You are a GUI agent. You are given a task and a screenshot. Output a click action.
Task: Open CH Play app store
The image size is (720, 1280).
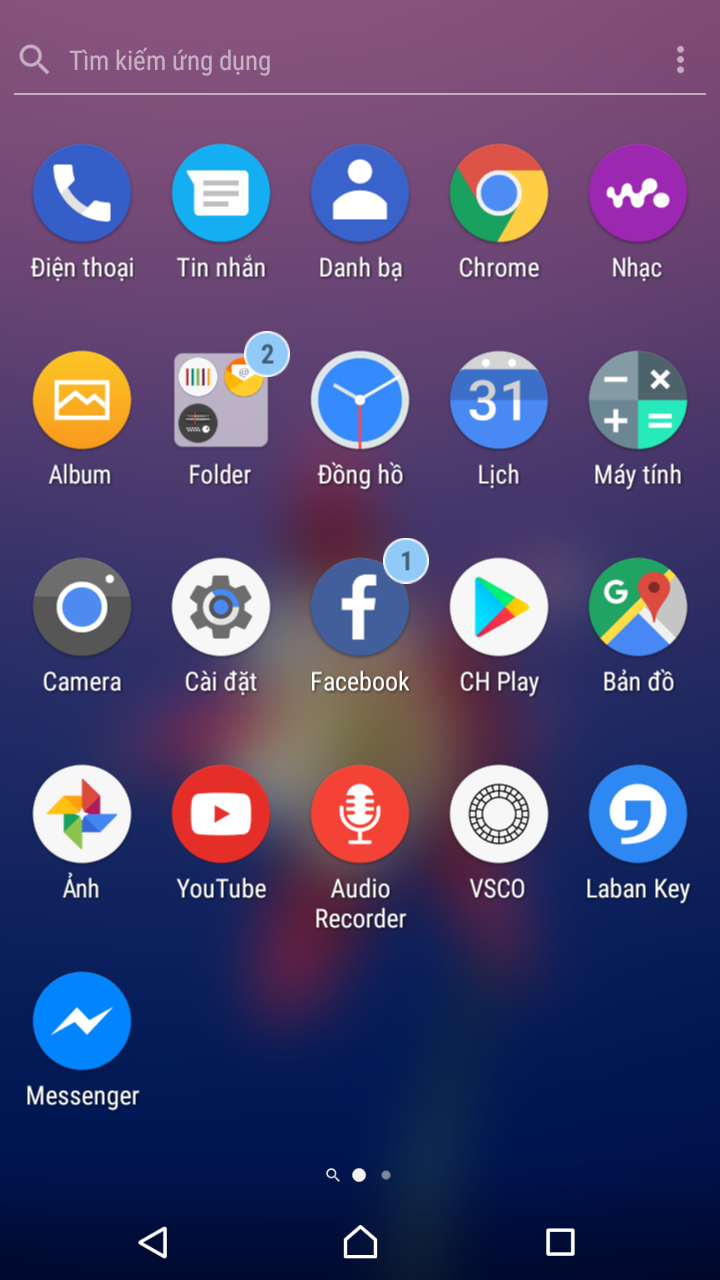(499, 607)
